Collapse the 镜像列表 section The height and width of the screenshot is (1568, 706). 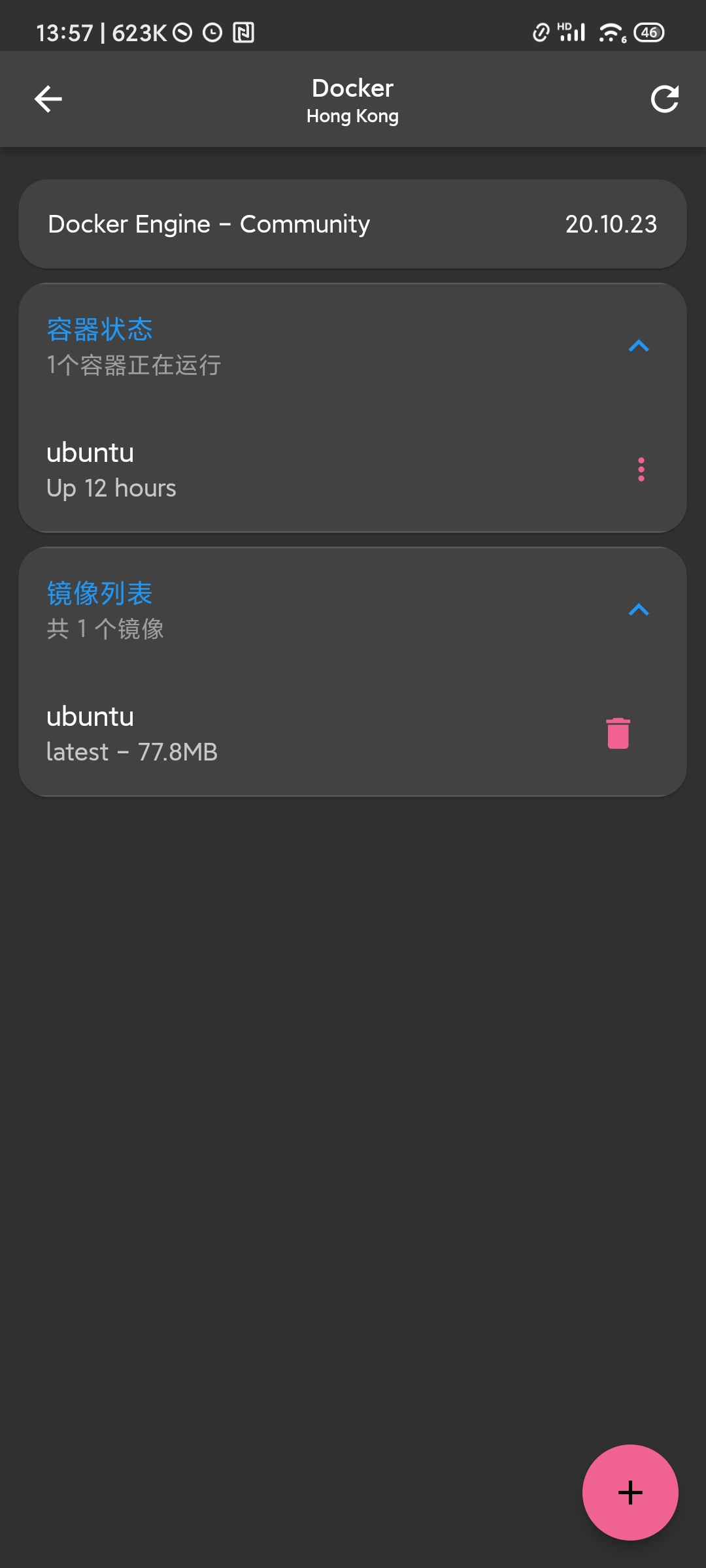(x=639, y=610)
